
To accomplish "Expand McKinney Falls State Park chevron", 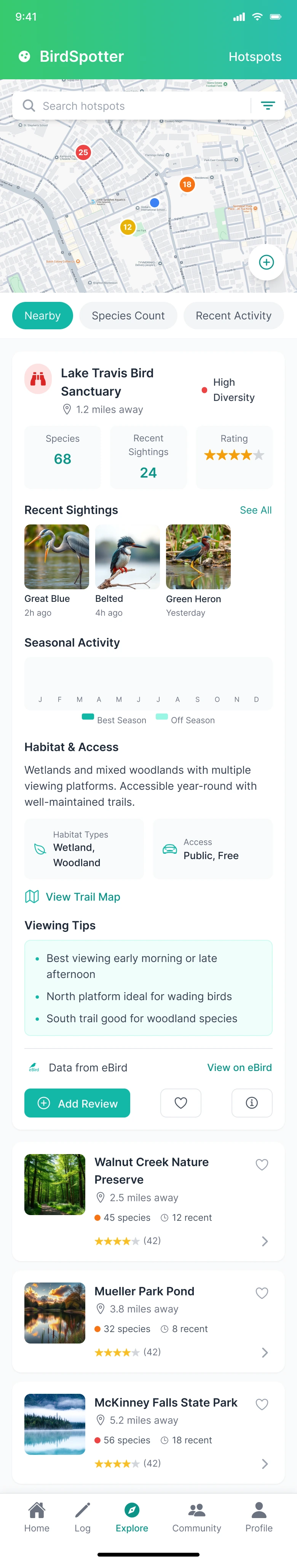I will pos(265,1464).
